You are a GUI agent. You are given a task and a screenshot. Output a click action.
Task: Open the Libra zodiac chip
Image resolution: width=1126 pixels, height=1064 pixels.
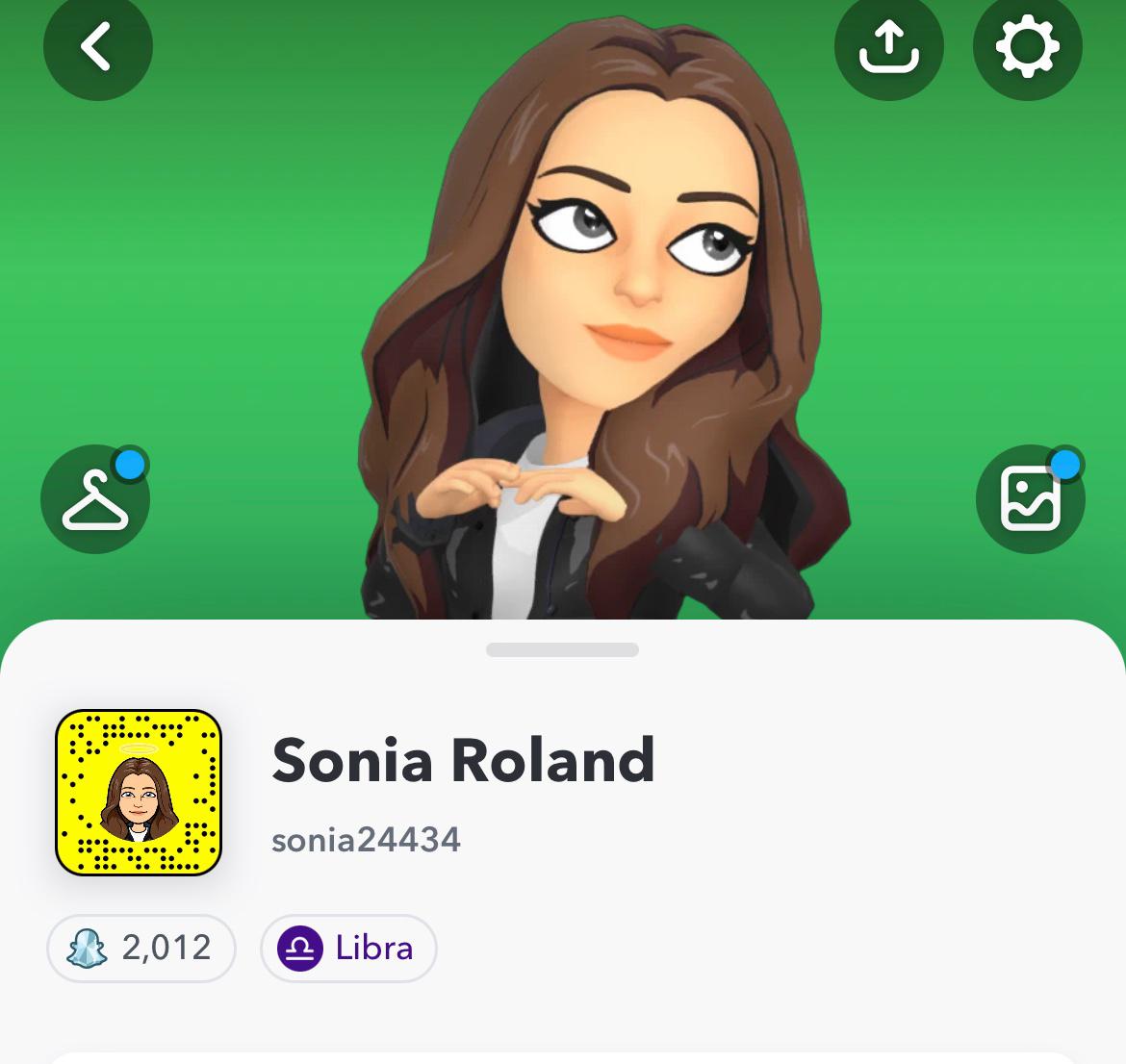(348, 949)
